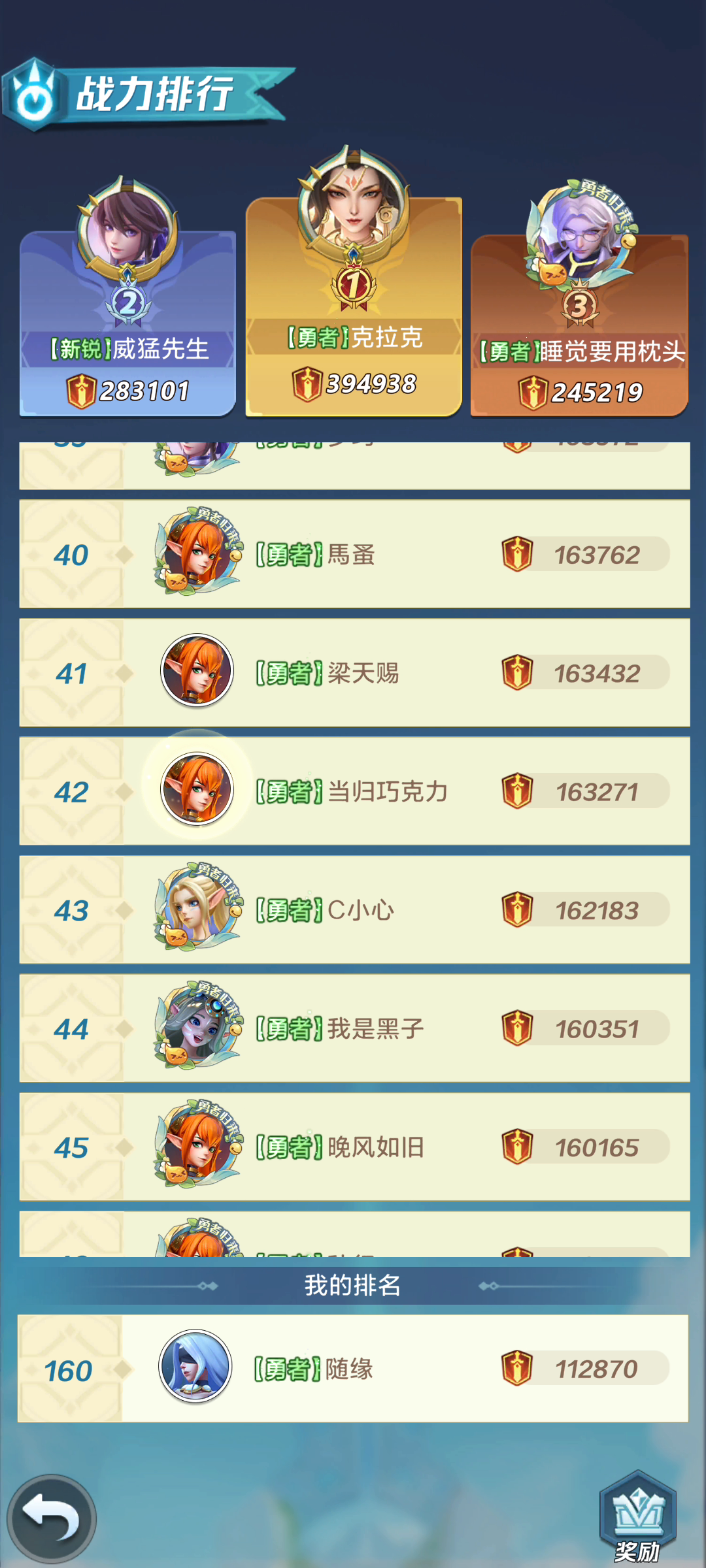This screenshot has height=1568, width=706.
Task: Select rank 42 player 当归巧克力
Action: [354, 791]
